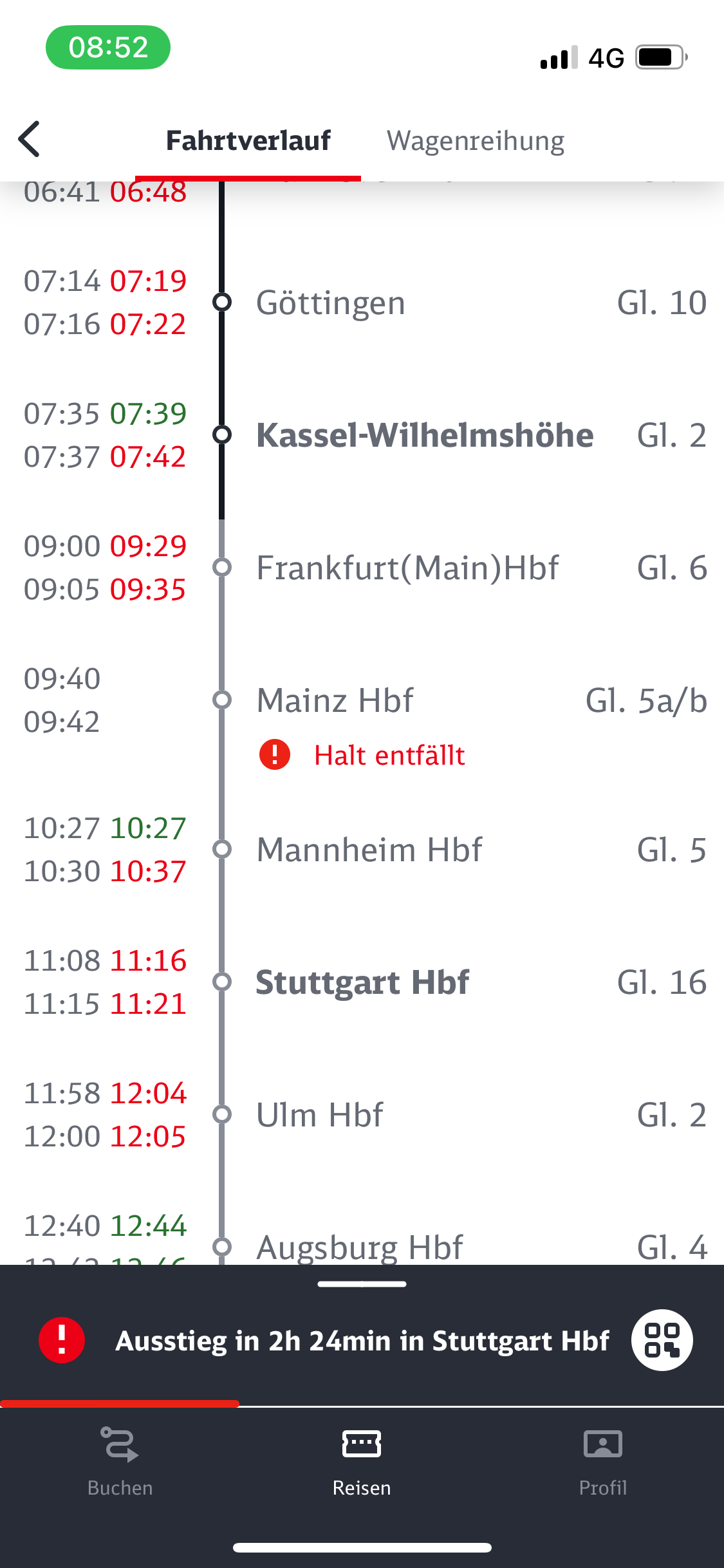This screenshot has height=1568, width=724.
Task: Open the Reisen tab
Action: (362, 1462)
